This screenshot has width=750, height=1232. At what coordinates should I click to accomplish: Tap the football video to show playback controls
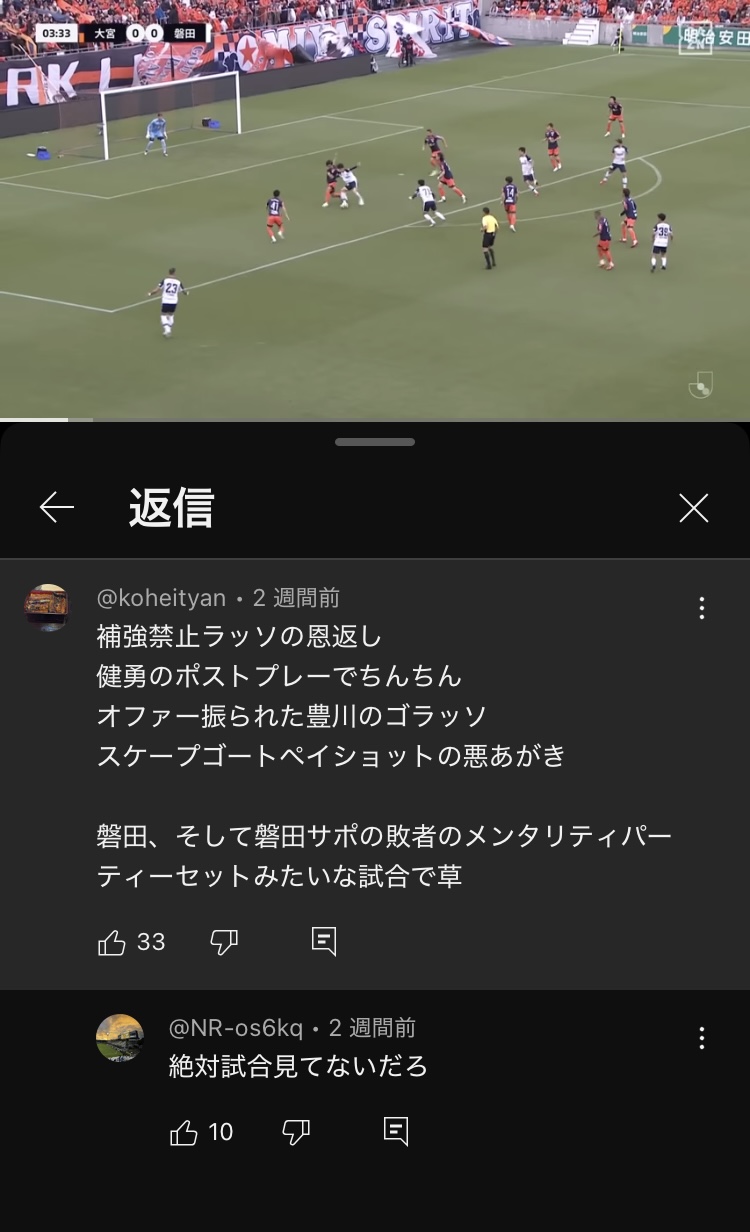click(x=375, y=210)
